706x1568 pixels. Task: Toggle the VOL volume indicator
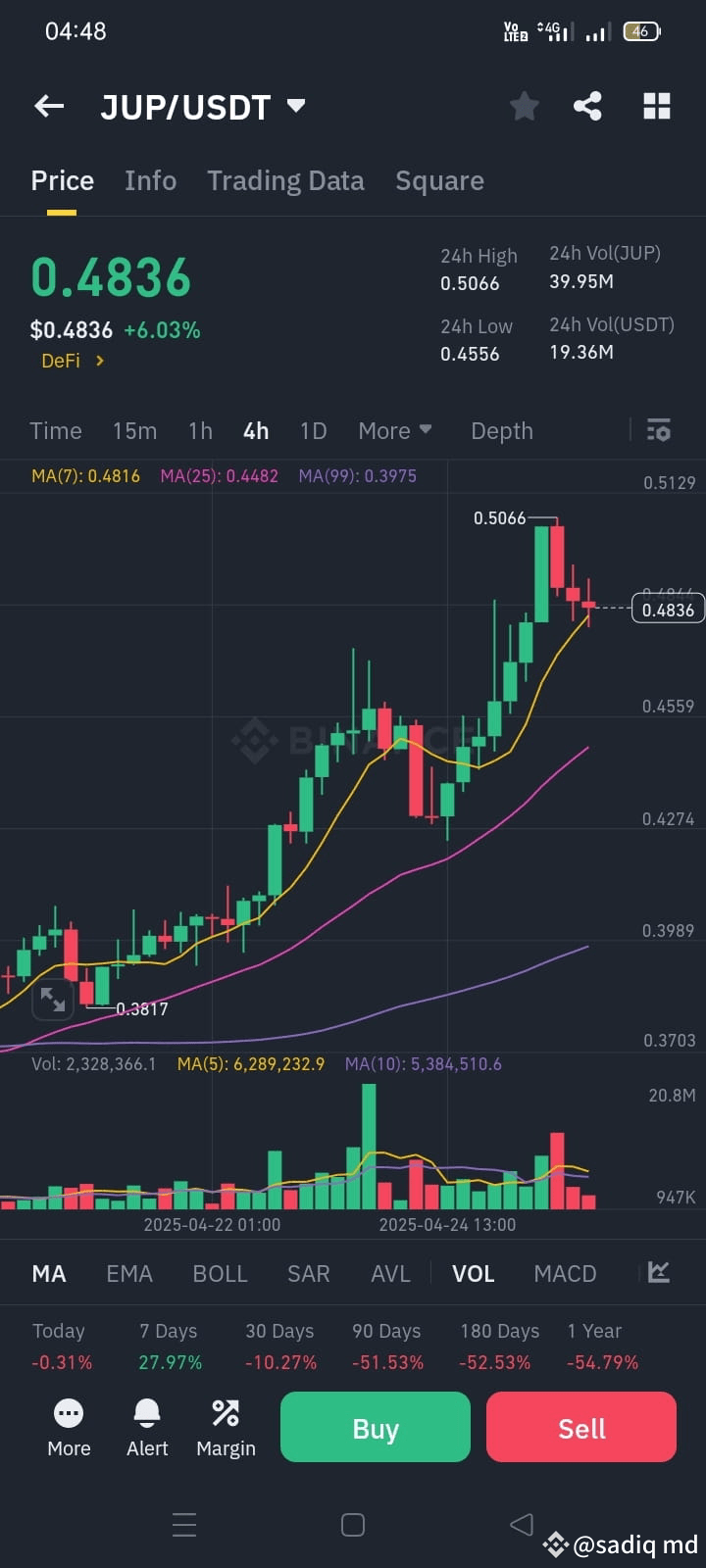point(473,1272)
